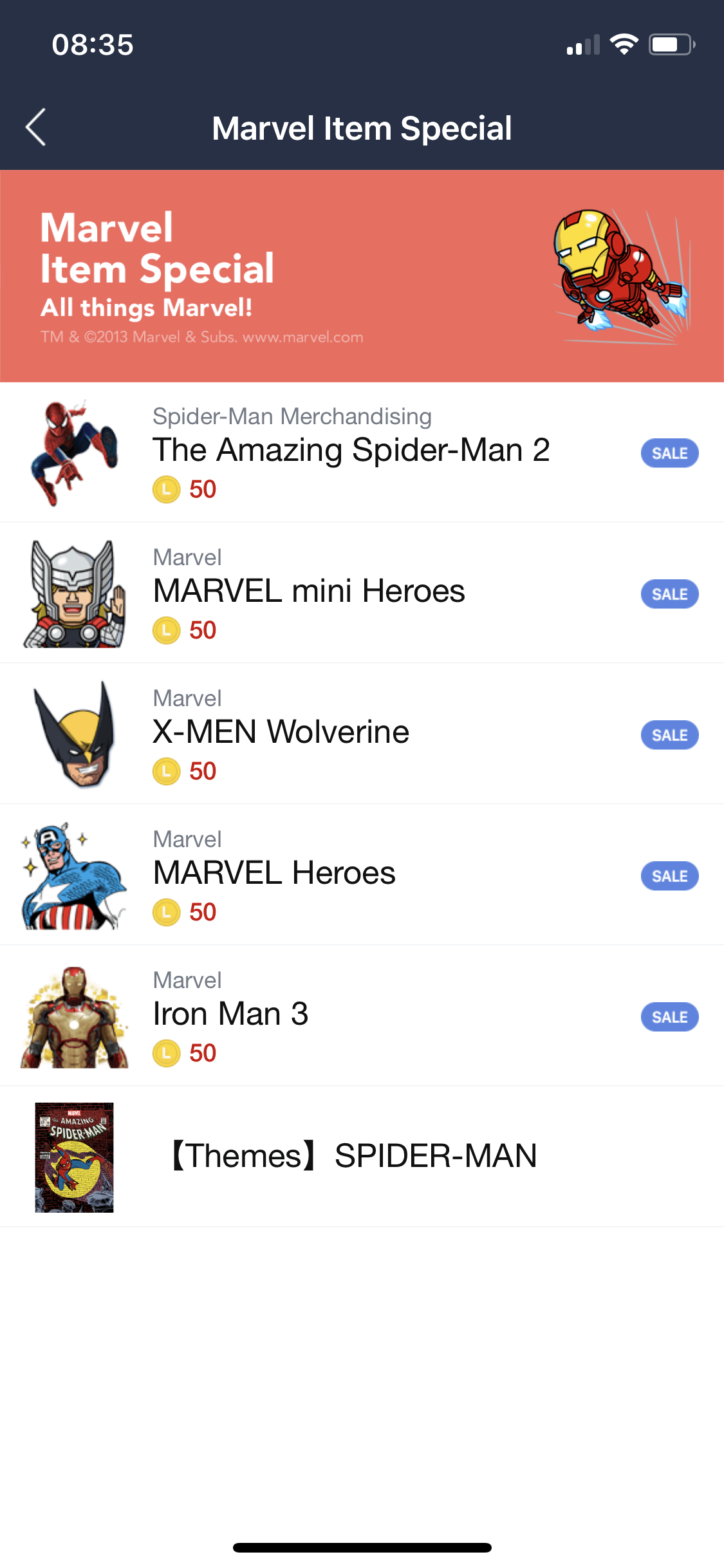The width and height of the screenshot is (724, 1568).
Task: Open Iron Man 3 via its thumbnail icon
Action: (74, 1016)
